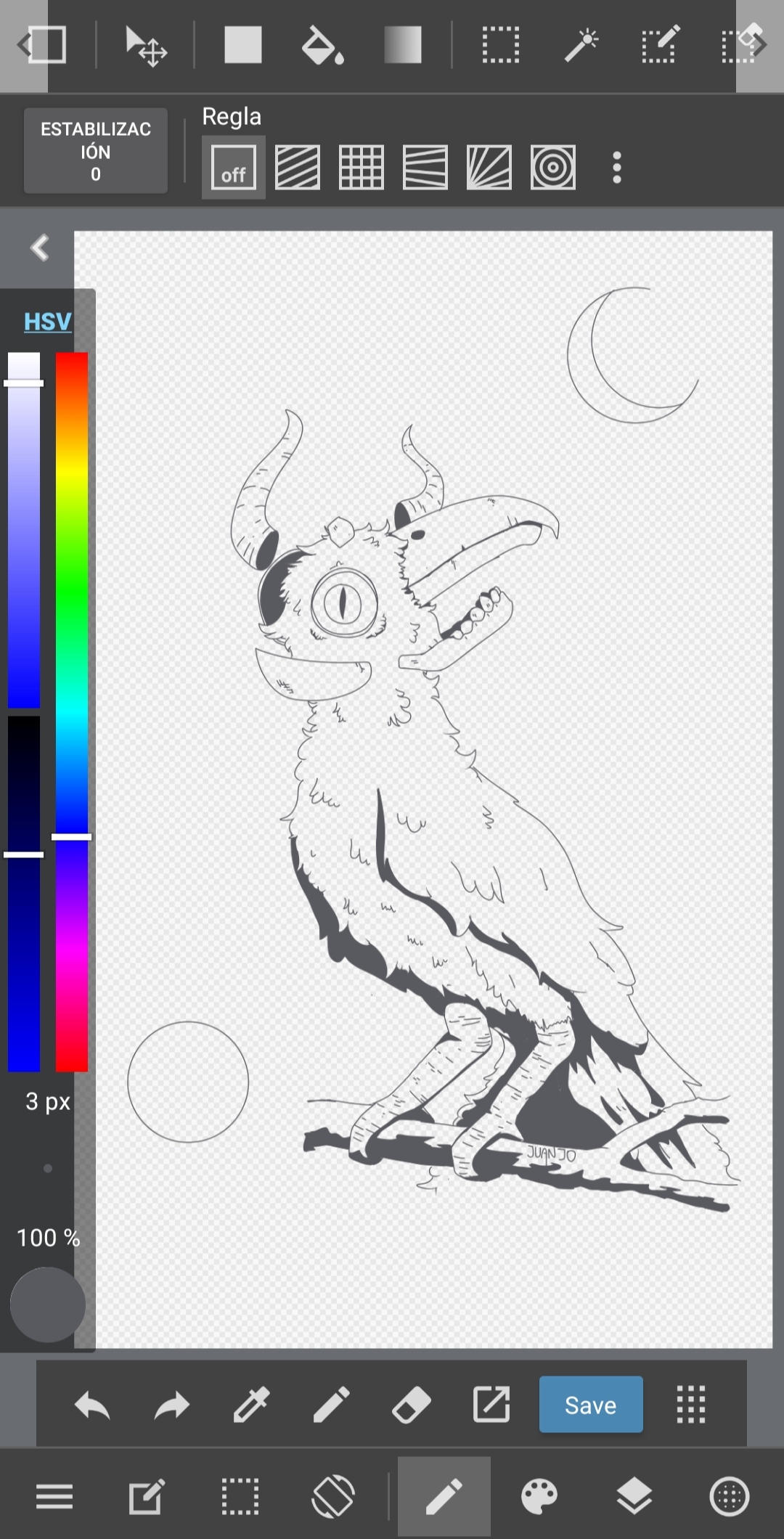
Task: Select the magic wand tool
Action: coord(581,45)
